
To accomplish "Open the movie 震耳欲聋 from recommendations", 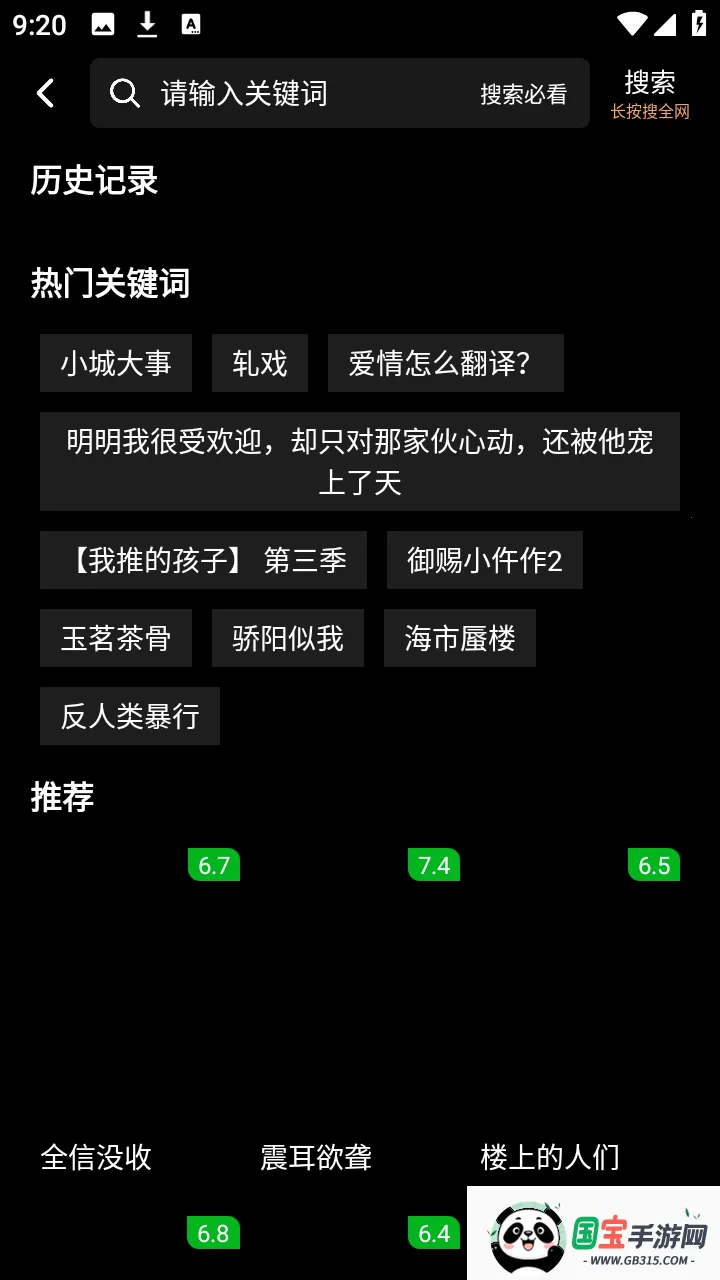I will click(x=316, y=1157).
